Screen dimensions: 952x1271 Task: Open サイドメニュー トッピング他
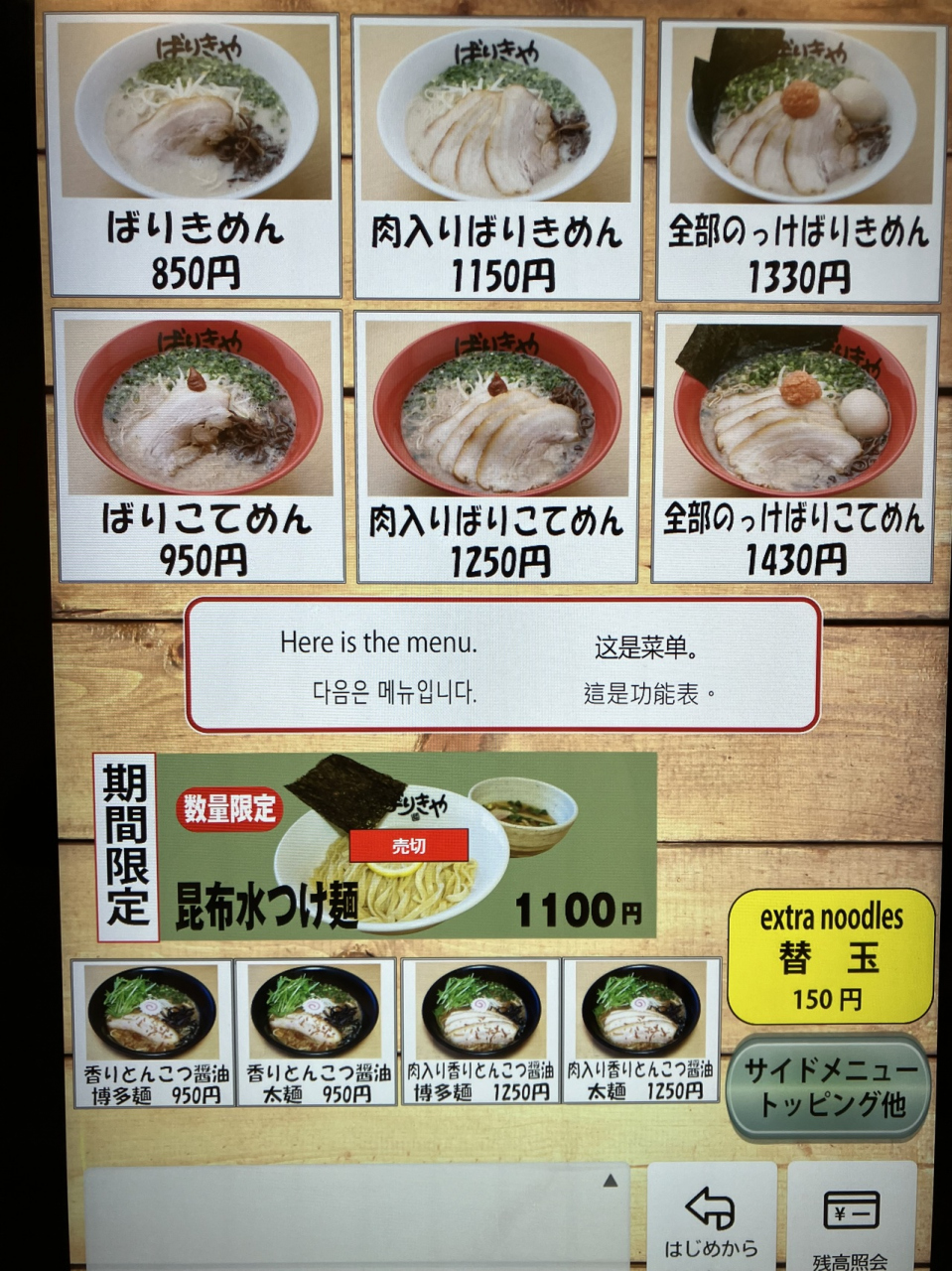coord(830,1087)
